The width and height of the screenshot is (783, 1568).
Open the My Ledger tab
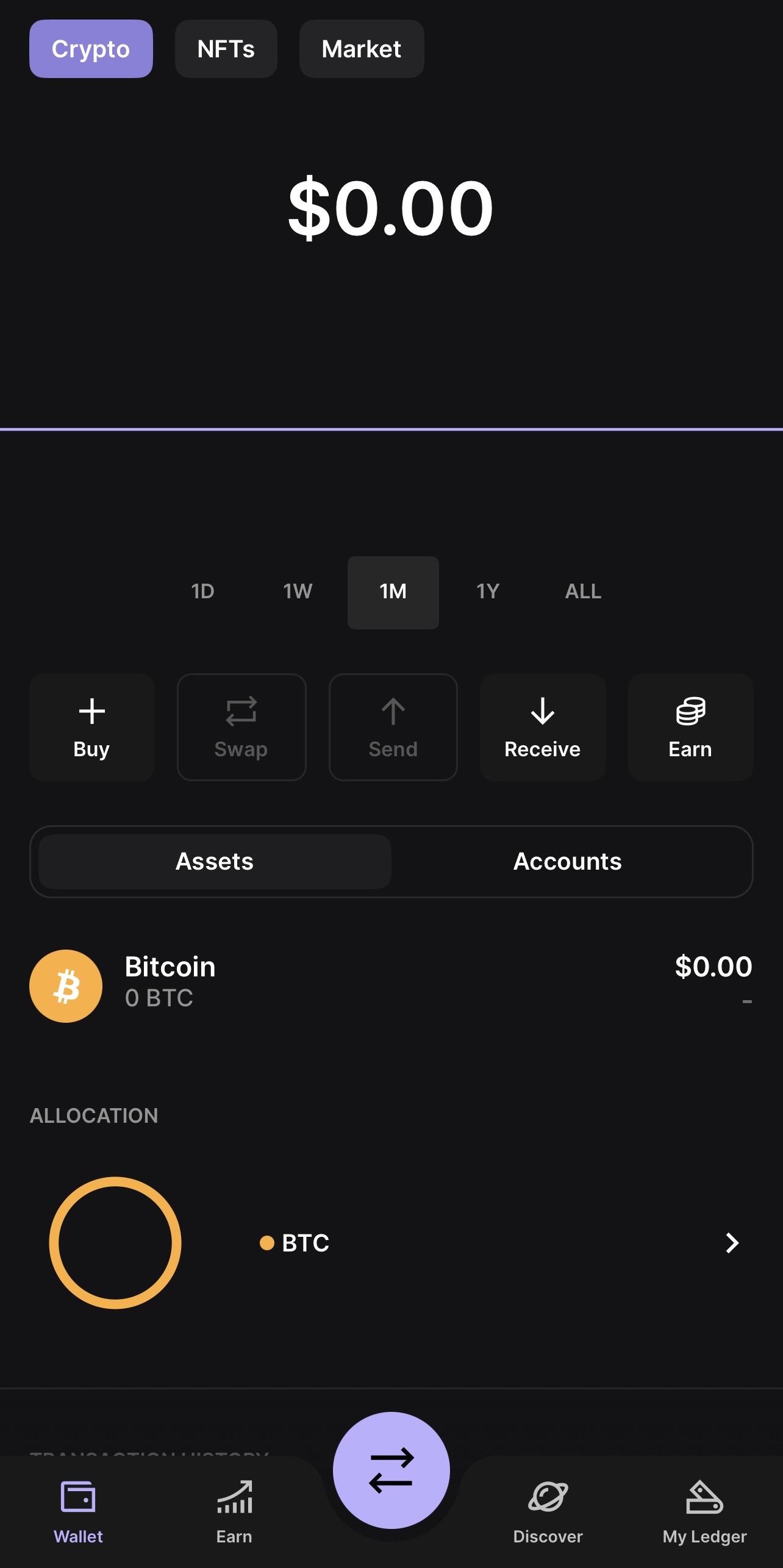pyautogui.click(x=705, y=1511)
